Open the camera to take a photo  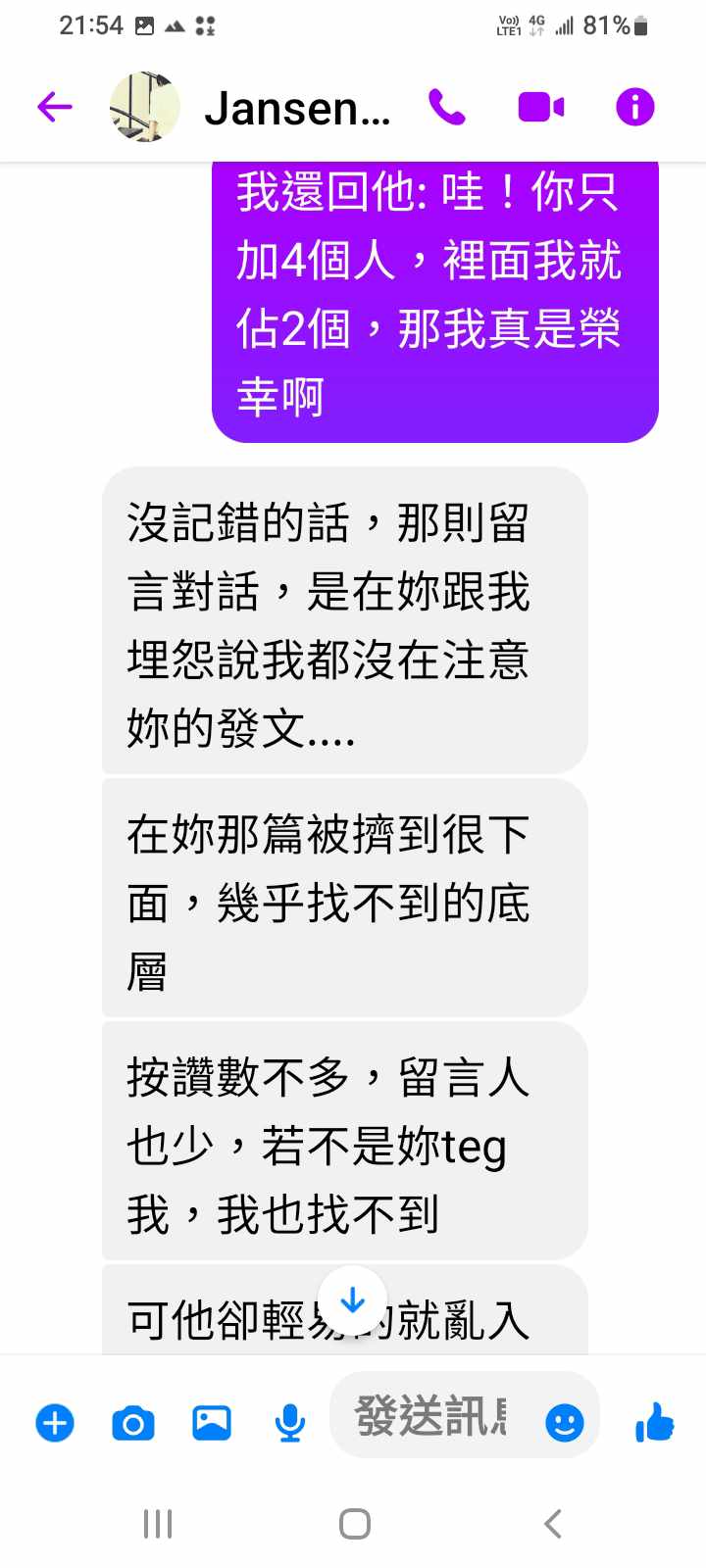coord(133,1422)
